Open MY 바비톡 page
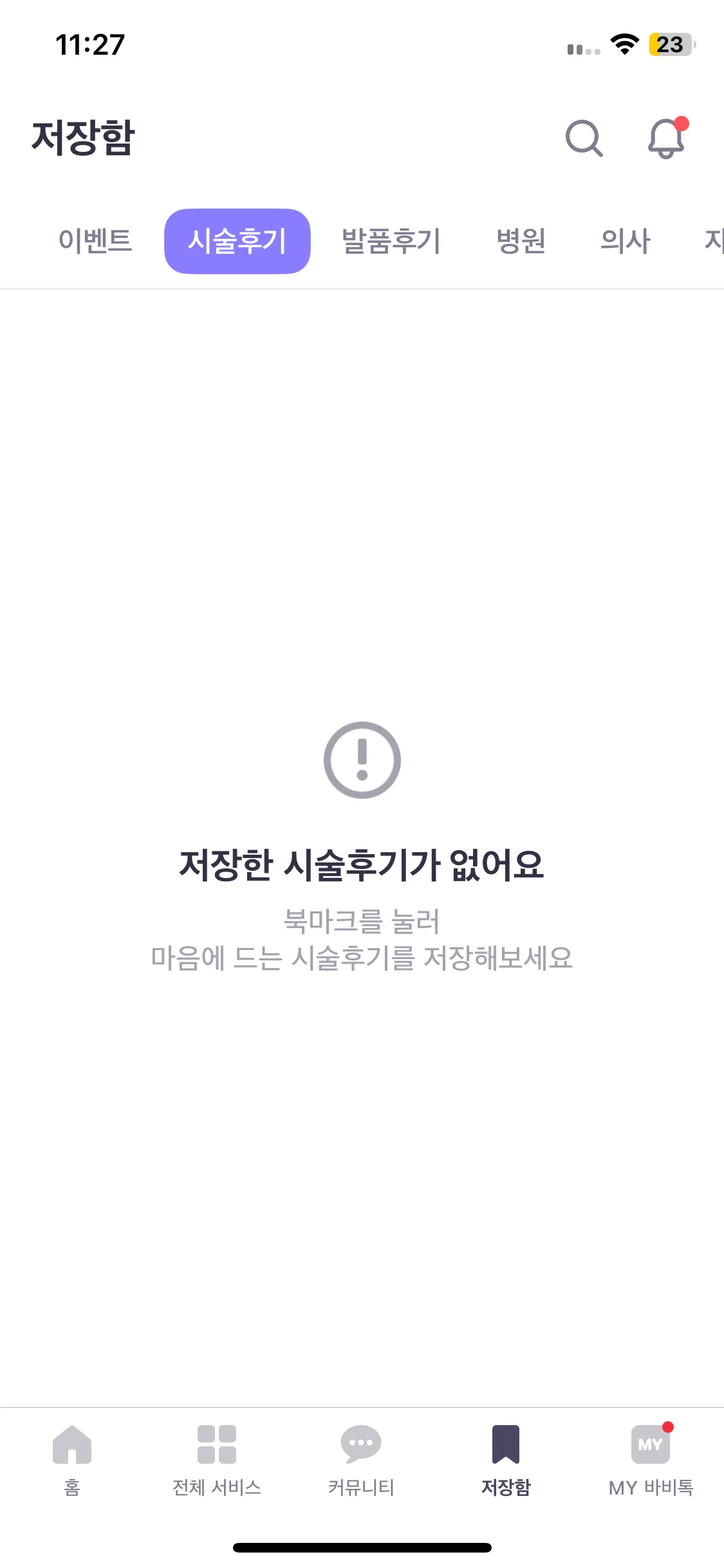This screenshot has height=1568, width=724. coord(651,1459)
